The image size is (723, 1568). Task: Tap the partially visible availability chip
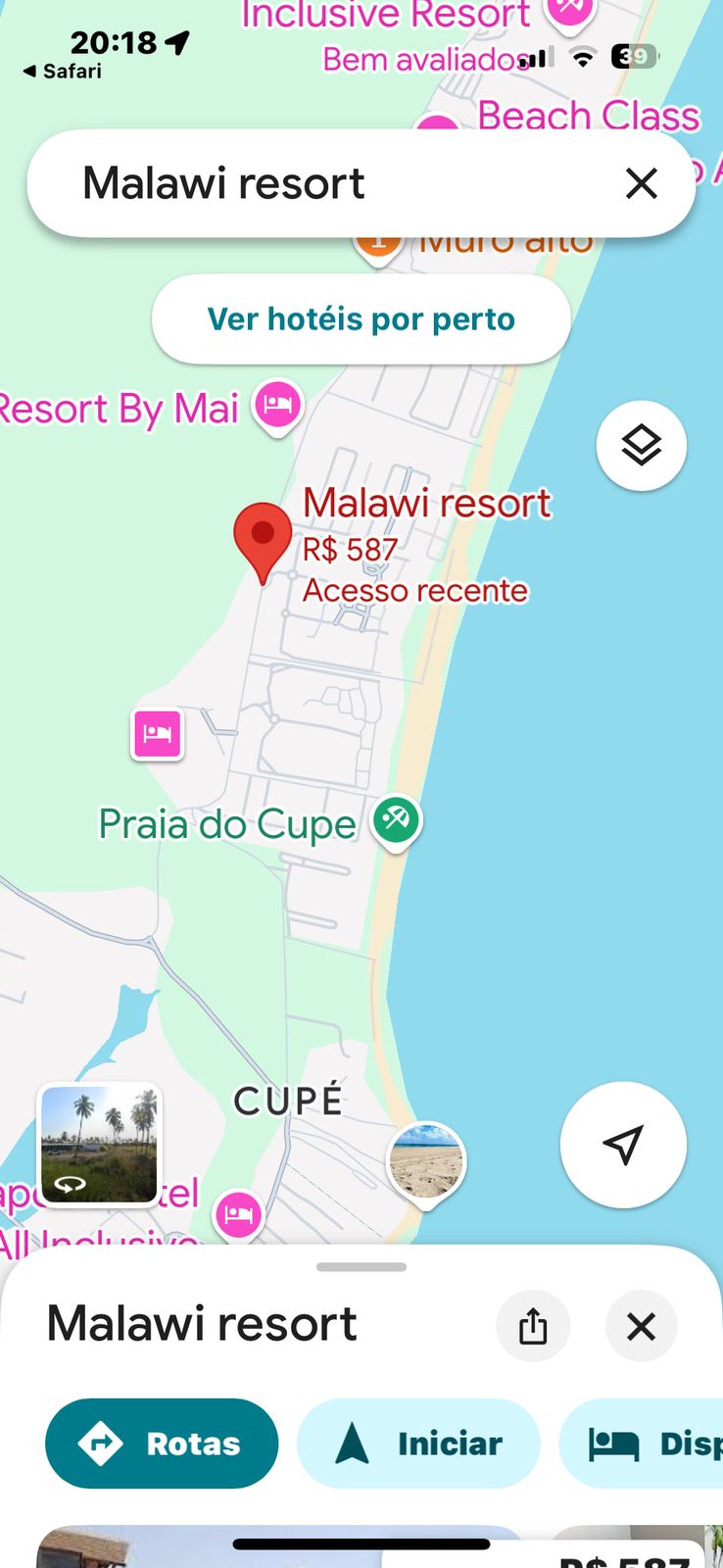(x=647, y=1443)
